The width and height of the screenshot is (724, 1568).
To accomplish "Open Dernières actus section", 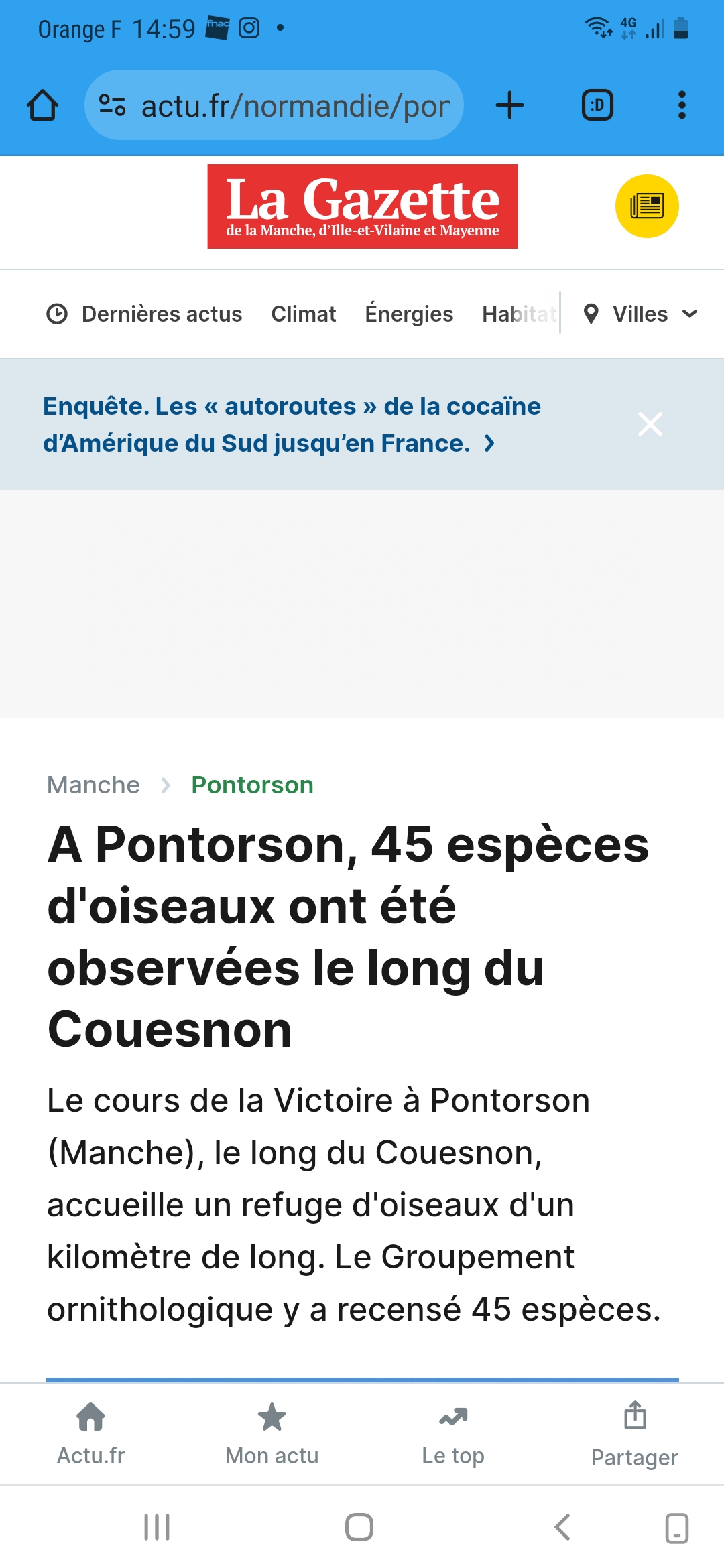I will (145, 314).
